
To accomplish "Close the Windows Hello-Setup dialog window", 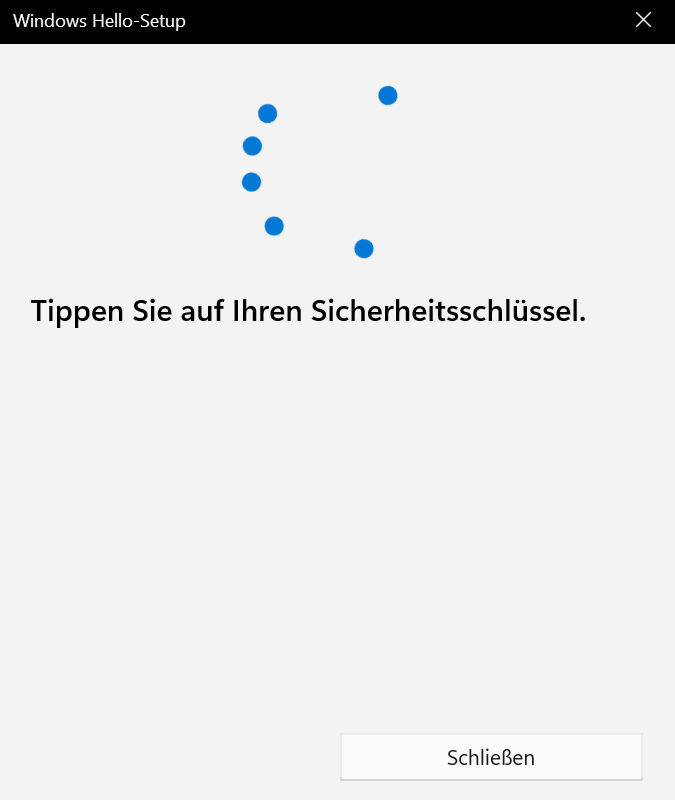I will (x=643, y=20).
